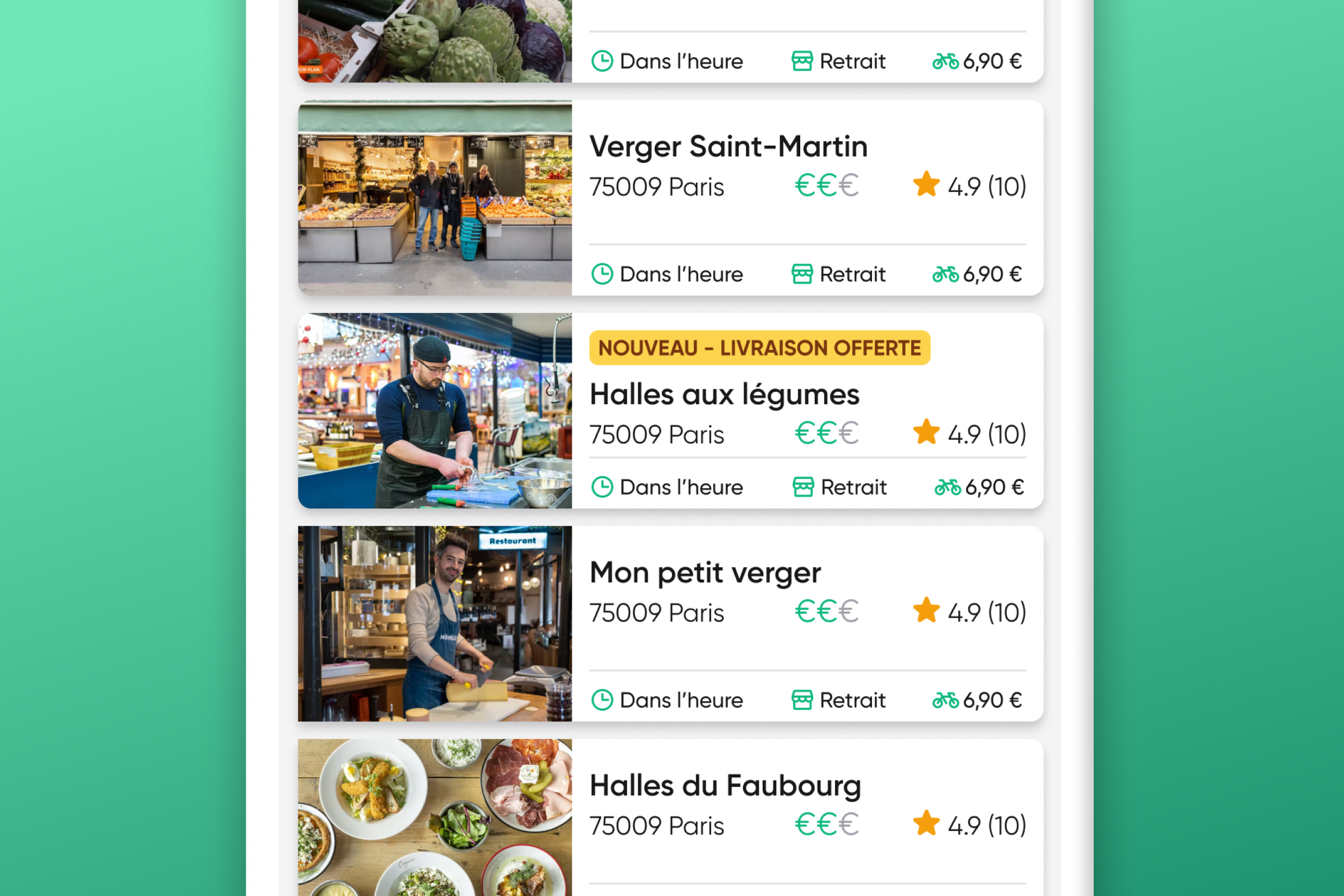Select the Mon petit verger card
This screenshot has width=1344, height=896.
(x=704, y=573)
